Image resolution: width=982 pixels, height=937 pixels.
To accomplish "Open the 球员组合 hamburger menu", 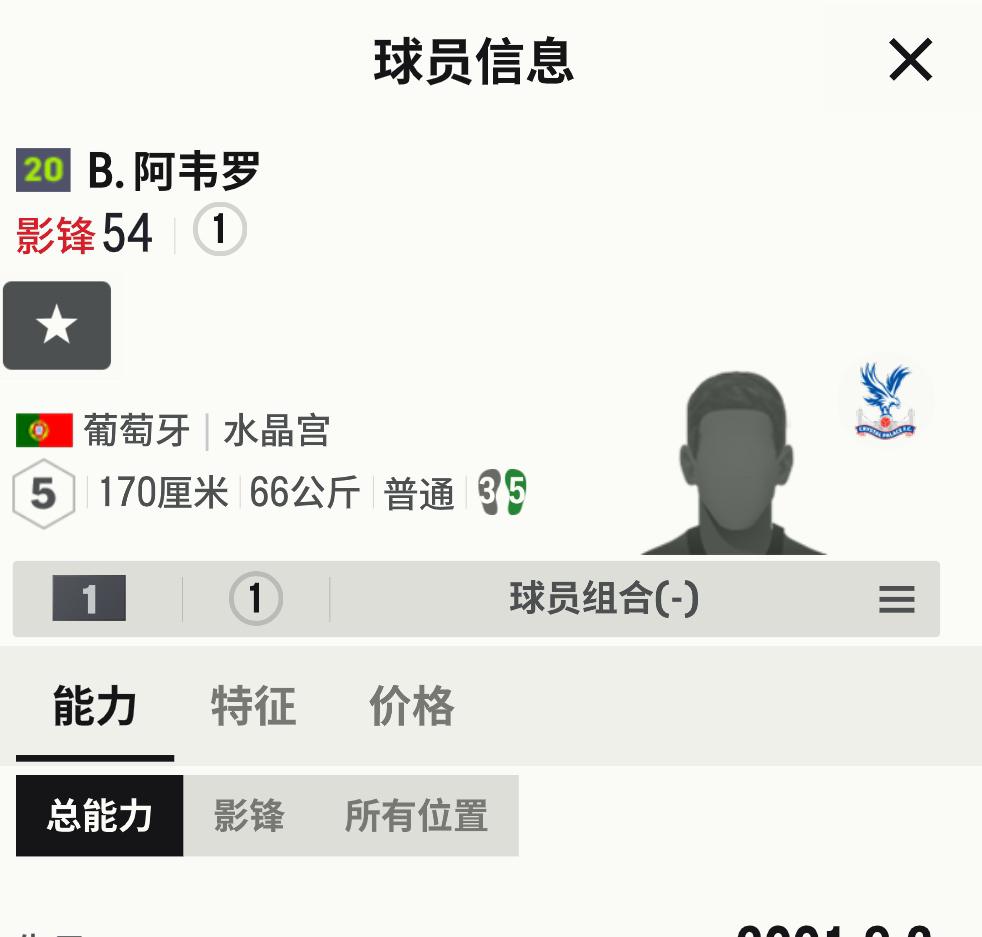I will pyautogui.click(x=896, y=599).
